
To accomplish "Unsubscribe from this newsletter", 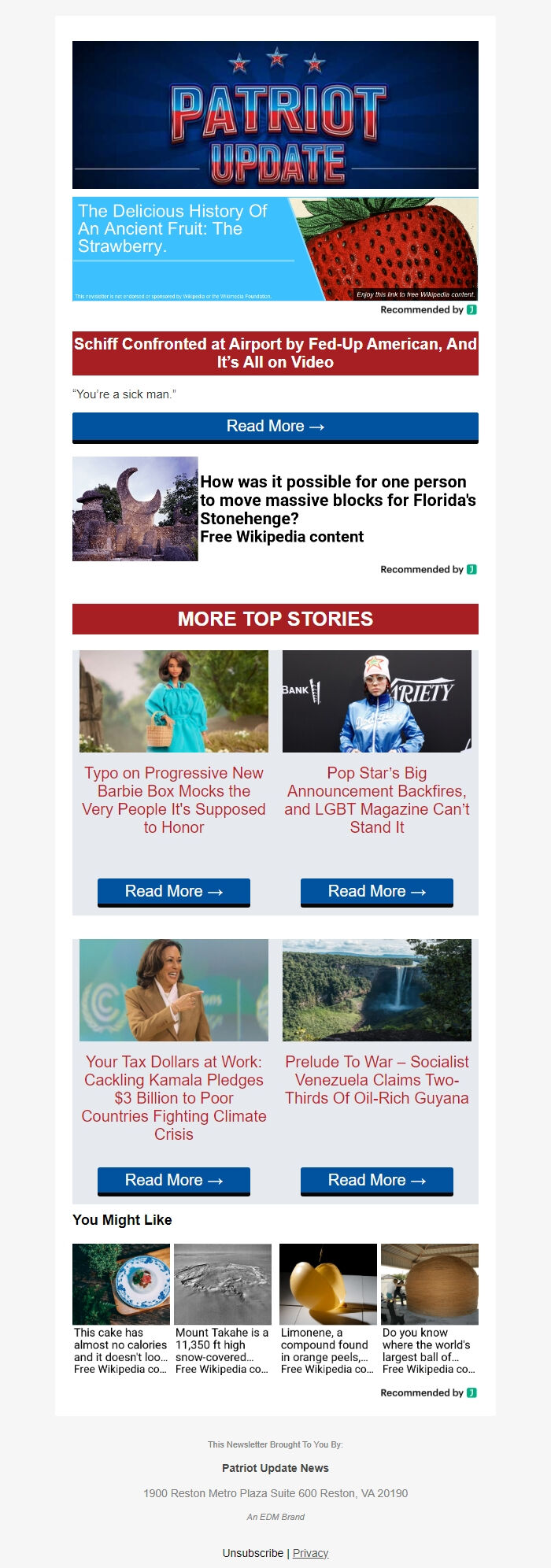I will [x=253, y=1553].
